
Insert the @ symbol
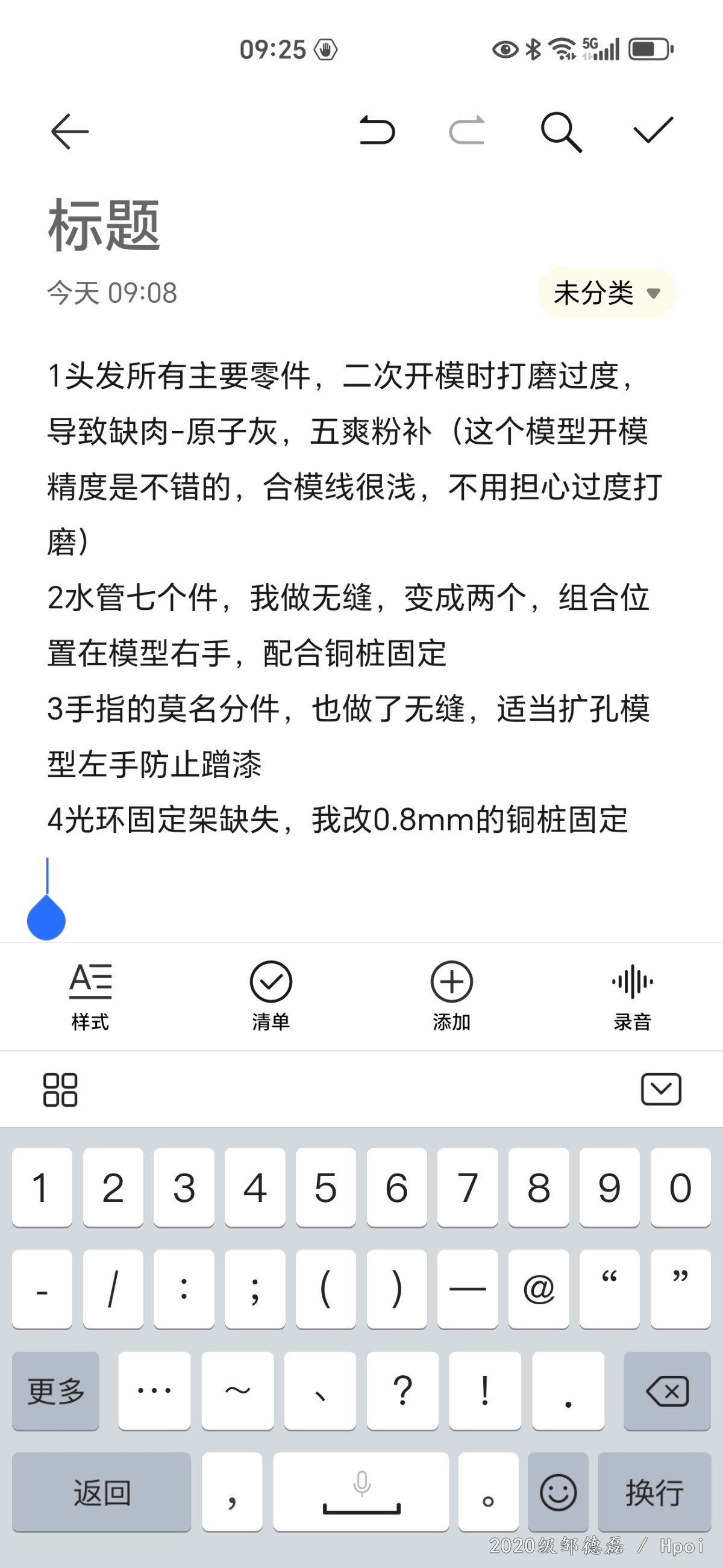539,1289
